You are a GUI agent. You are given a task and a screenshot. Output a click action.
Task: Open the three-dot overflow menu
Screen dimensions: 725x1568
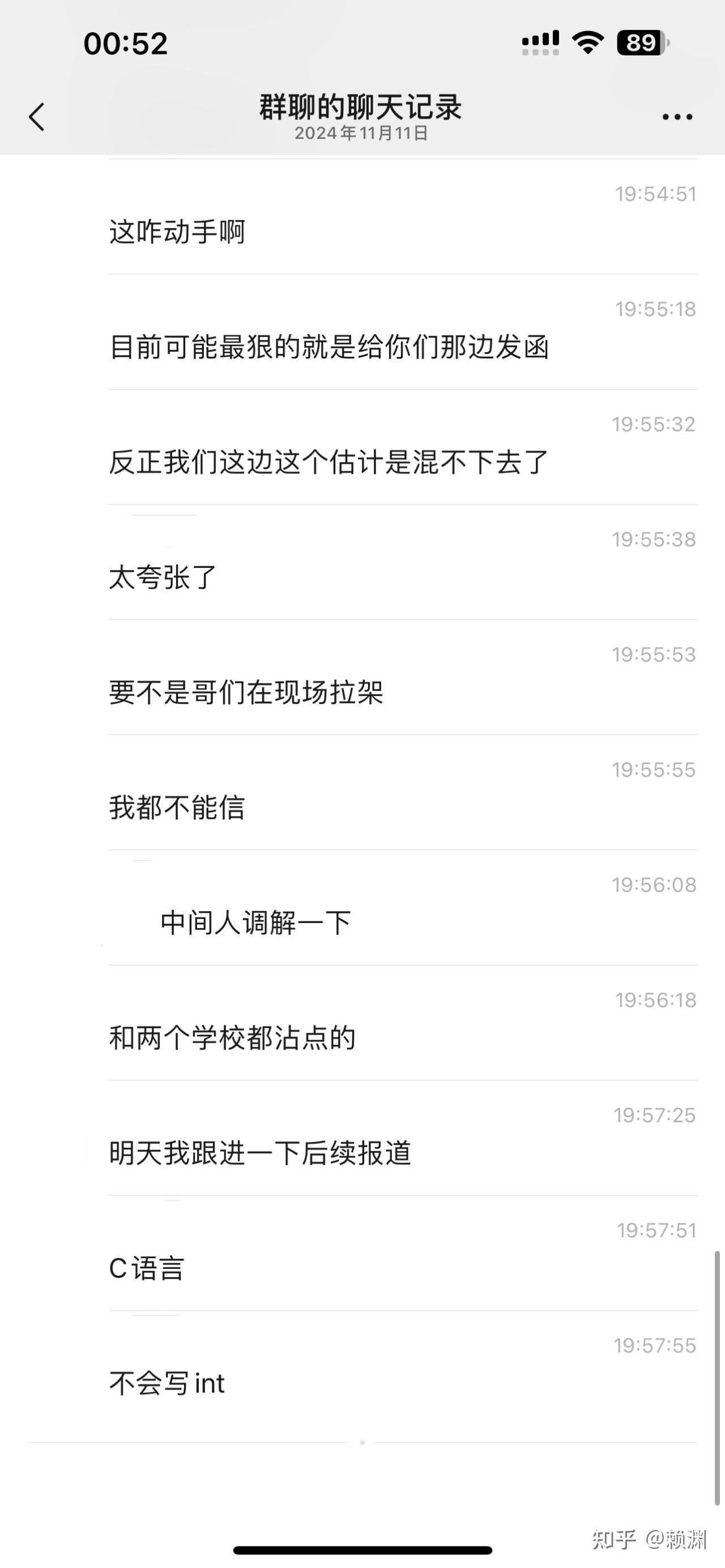(677, 117)
